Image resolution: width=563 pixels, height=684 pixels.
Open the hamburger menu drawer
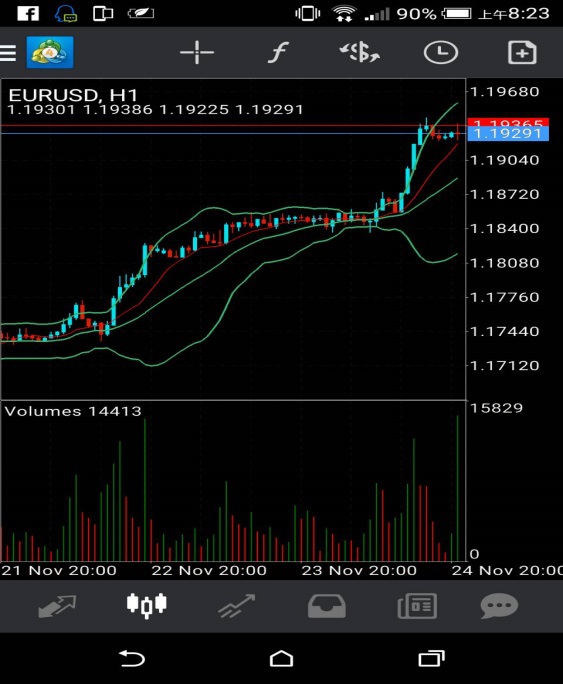tap(8, 53)
